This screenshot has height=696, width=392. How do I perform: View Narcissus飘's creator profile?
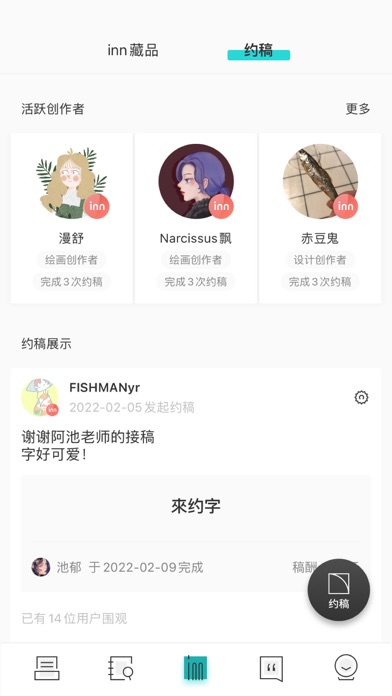coord(196,218)
